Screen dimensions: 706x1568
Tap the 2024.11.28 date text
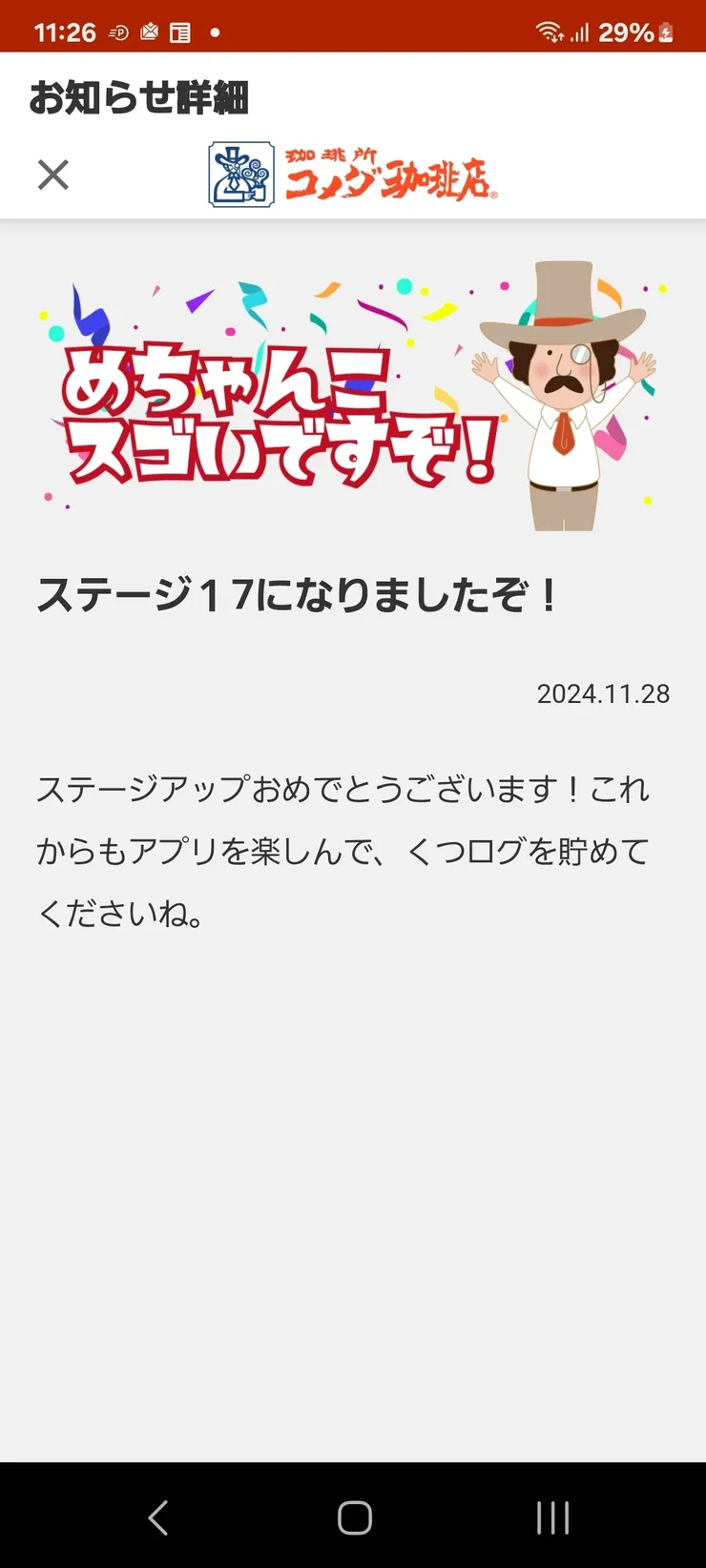point(605,693)
